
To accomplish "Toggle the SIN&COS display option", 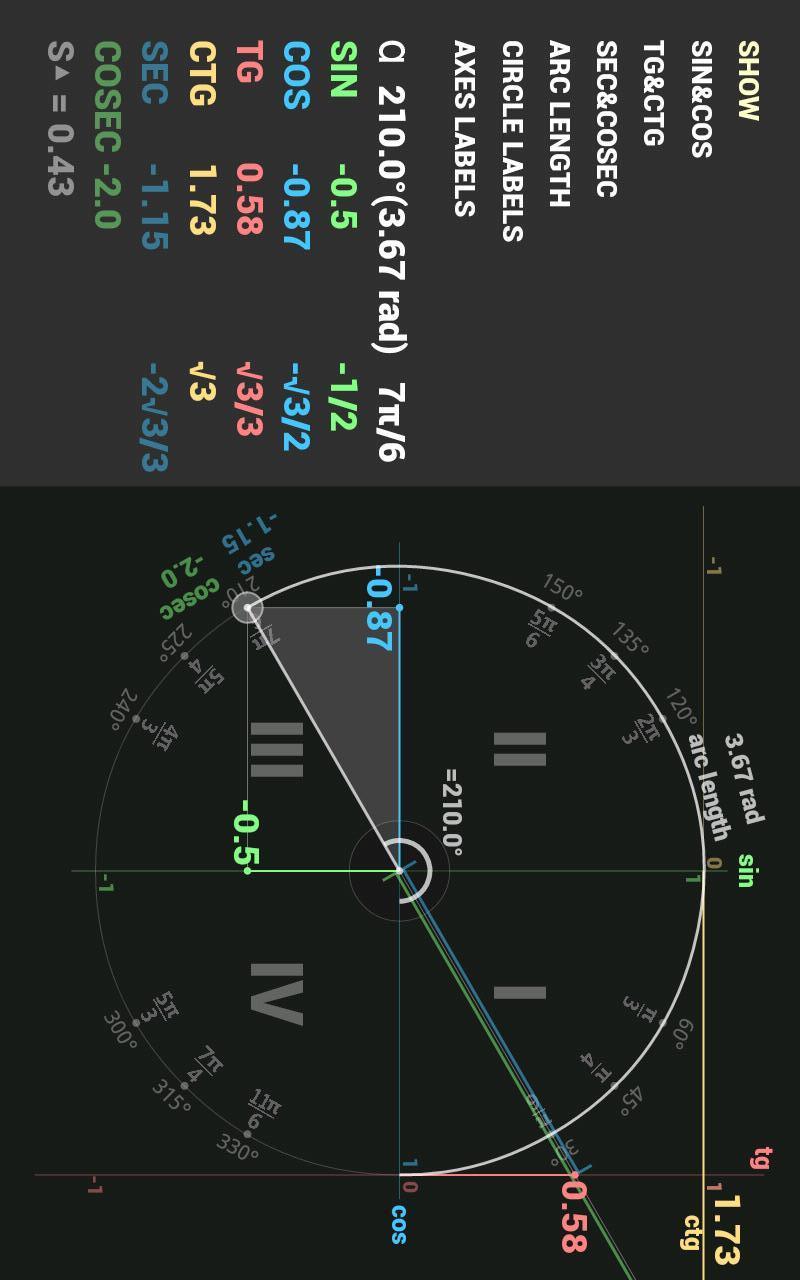I will (701, 99).
